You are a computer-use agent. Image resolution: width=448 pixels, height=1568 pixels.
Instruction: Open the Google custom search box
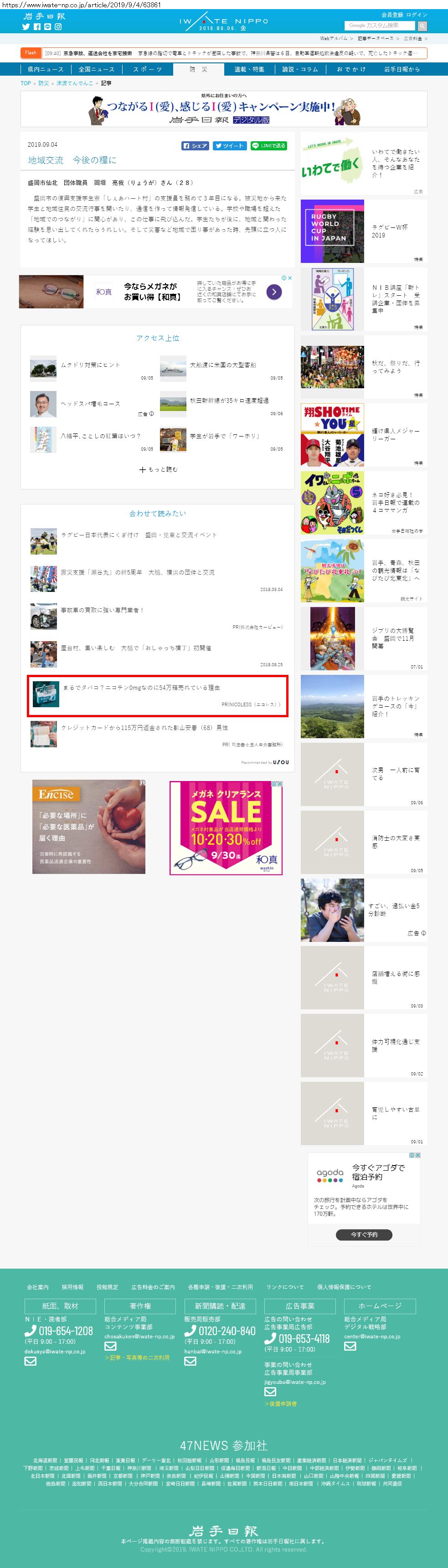tap(379, 26)
